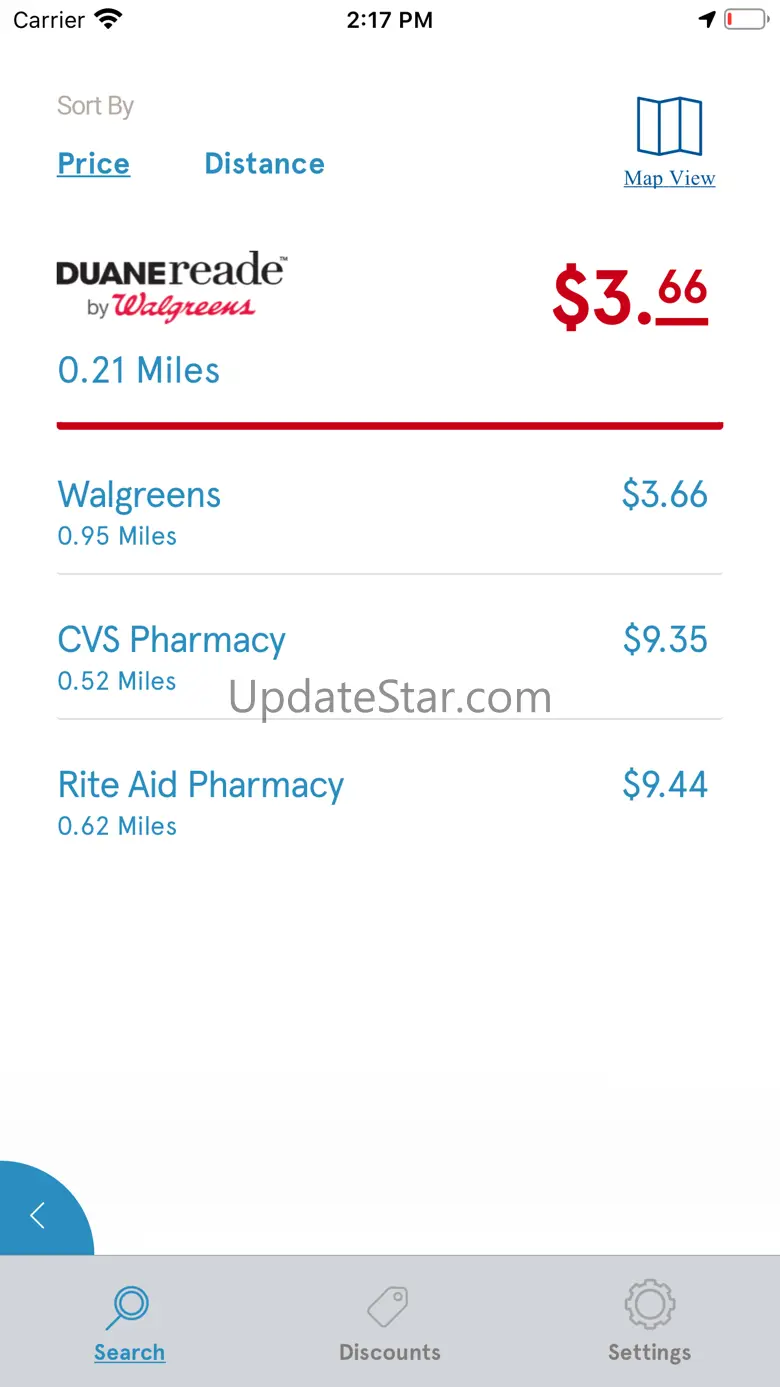
Task: Go back using the blue arrow button
Action: 38,1215
